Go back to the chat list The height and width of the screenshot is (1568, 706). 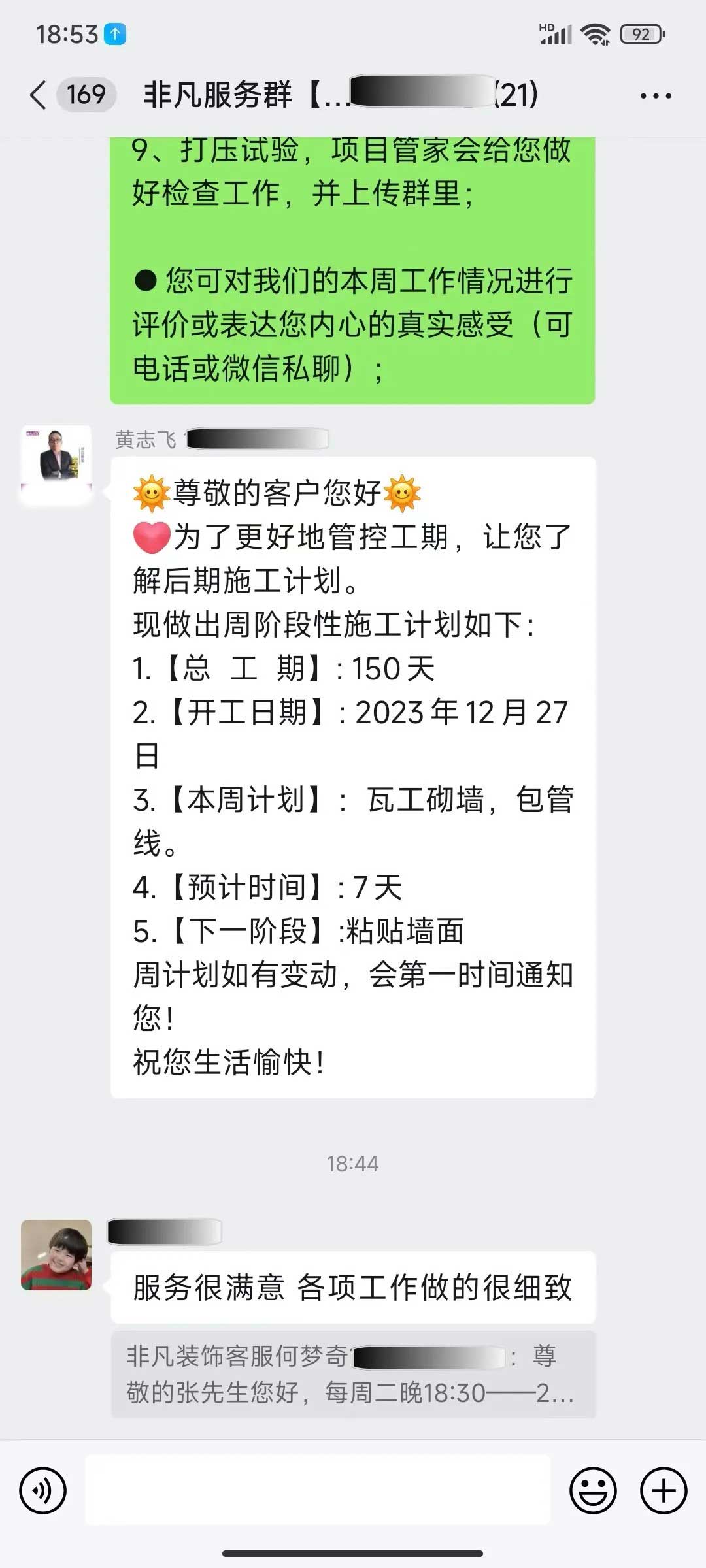(x=39, y=95)
